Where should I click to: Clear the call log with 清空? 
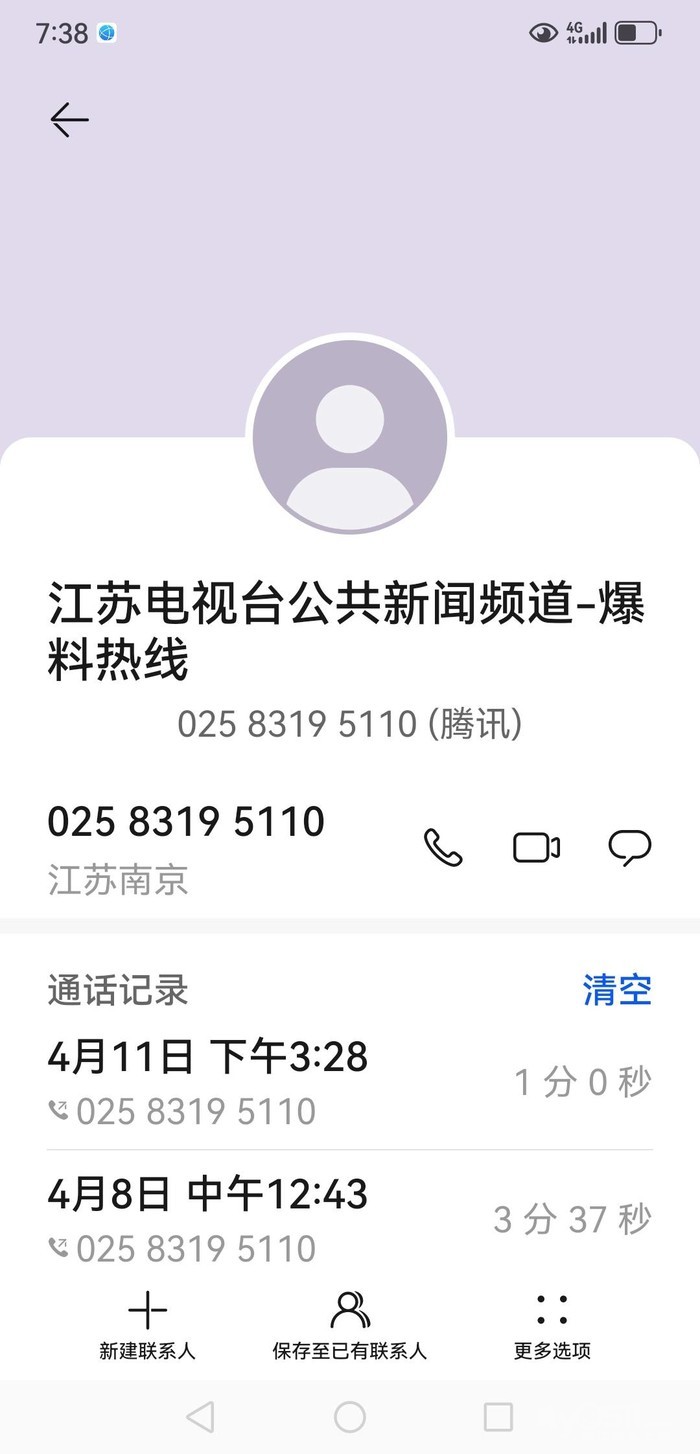tap(617, 990)
